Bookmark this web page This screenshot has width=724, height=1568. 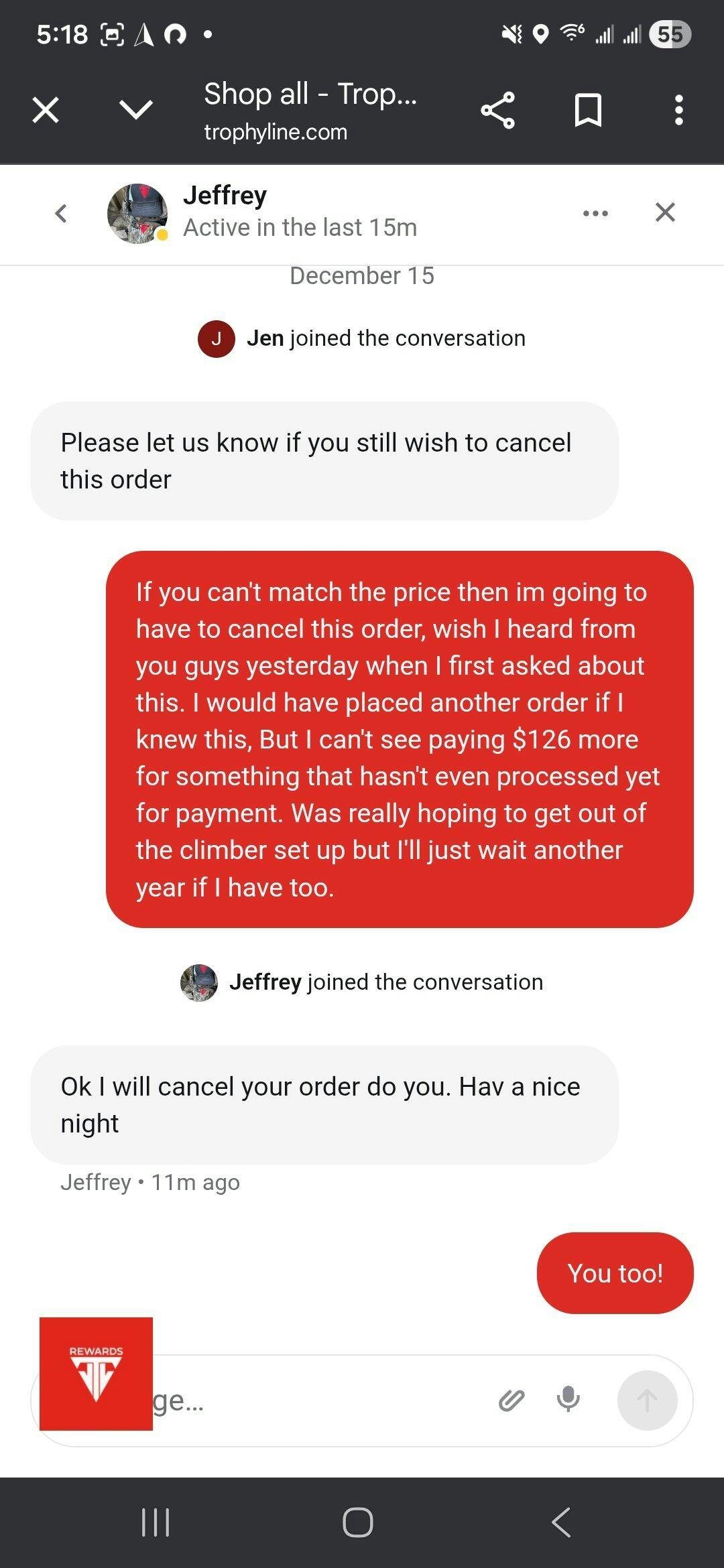pyautogui.click(x=588, y=111)
